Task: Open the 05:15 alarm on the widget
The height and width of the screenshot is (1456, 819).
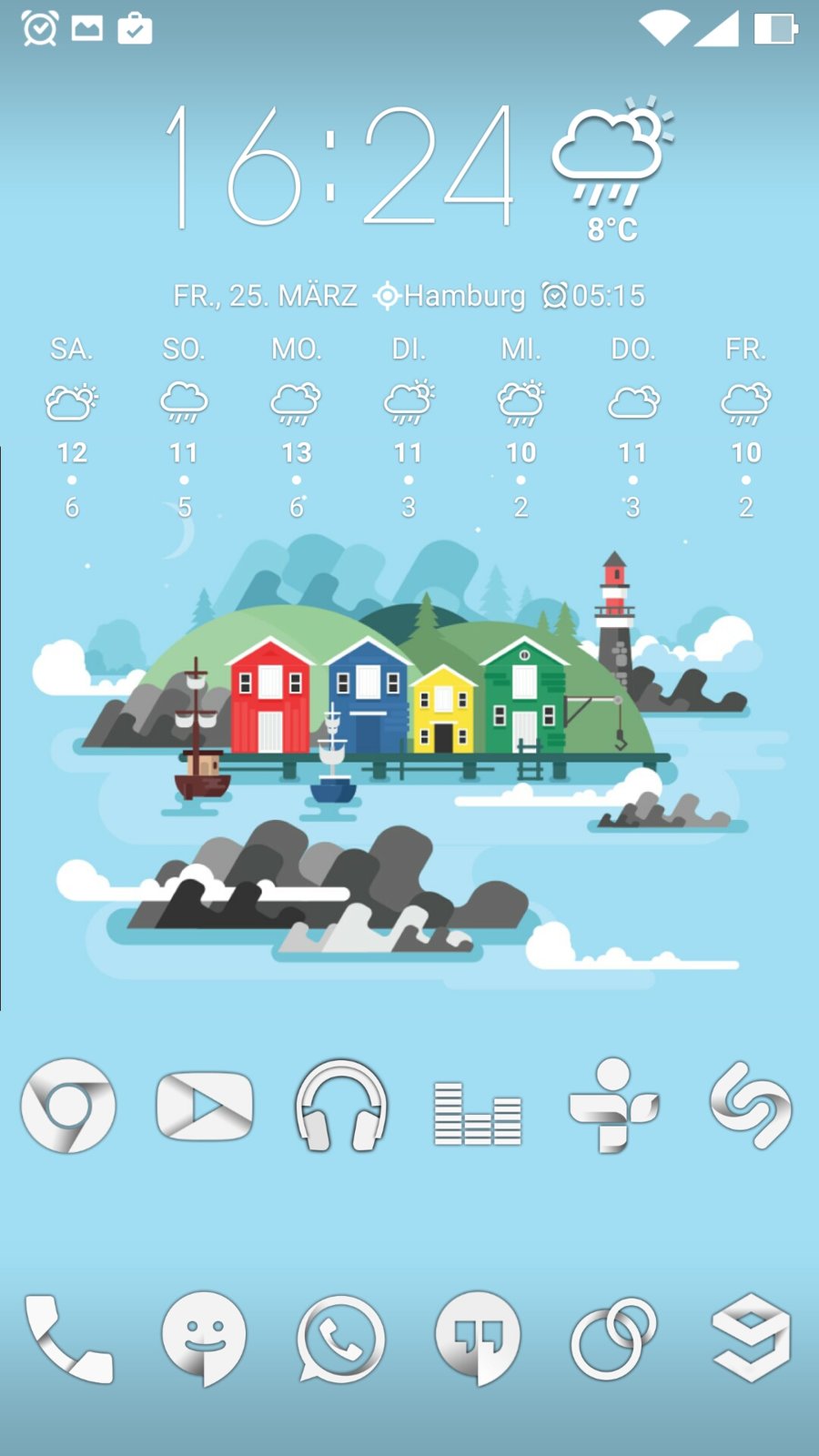Action: click(594, 296)
